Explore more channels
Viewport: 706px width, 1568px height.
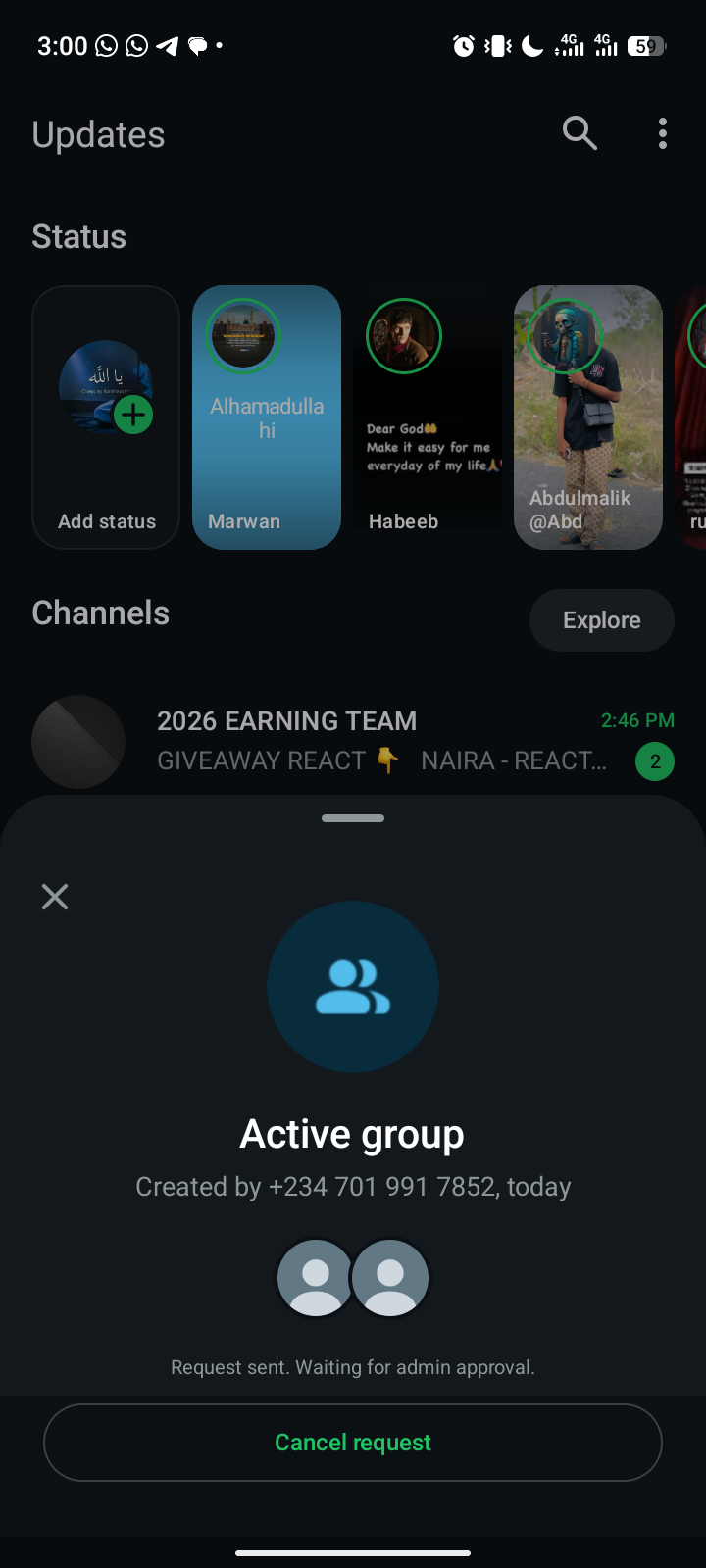pyautogui.click(x=601, y=620)
